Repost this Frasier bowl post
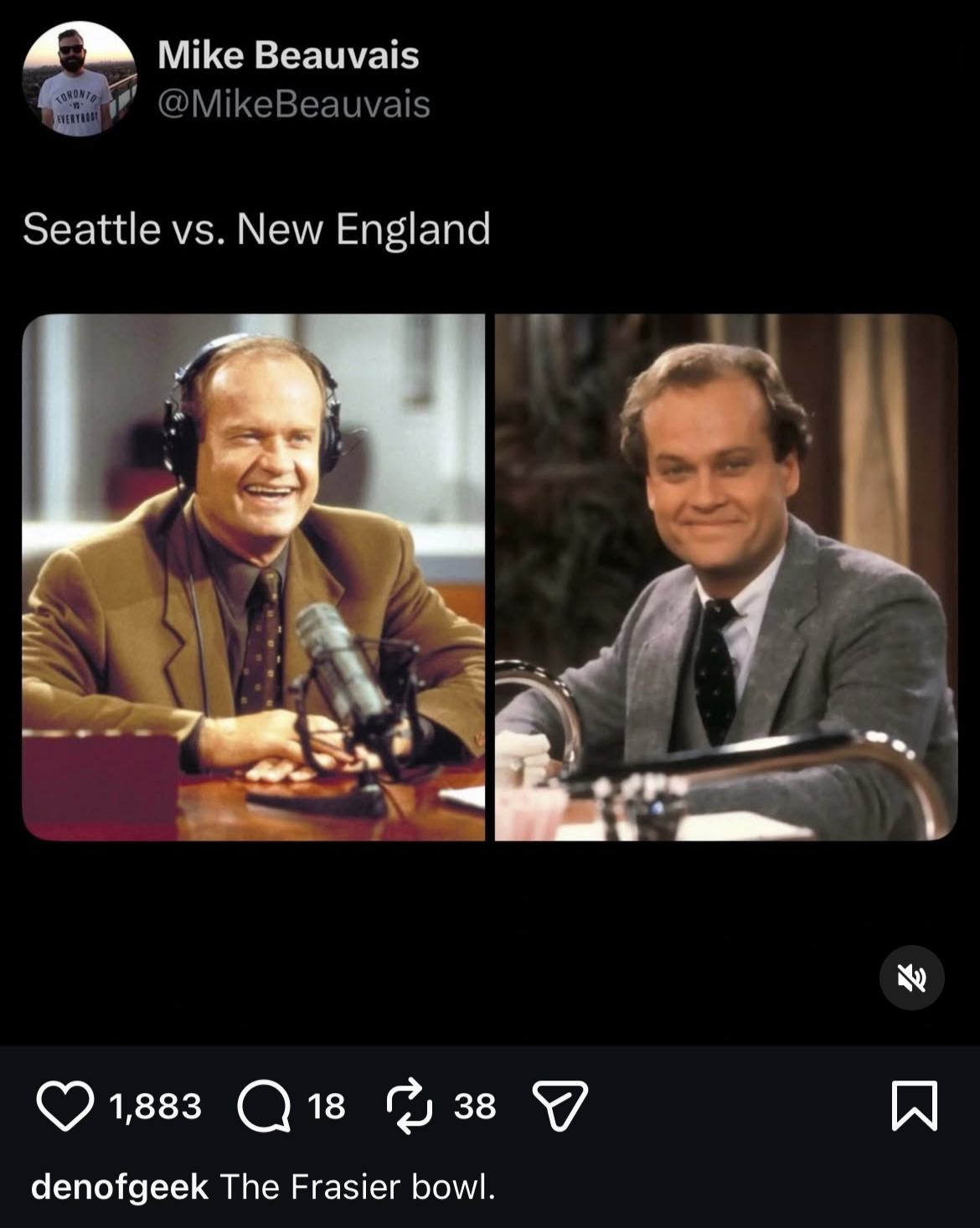Viewport: 980px width, 1228px height. pos(410,1106)
